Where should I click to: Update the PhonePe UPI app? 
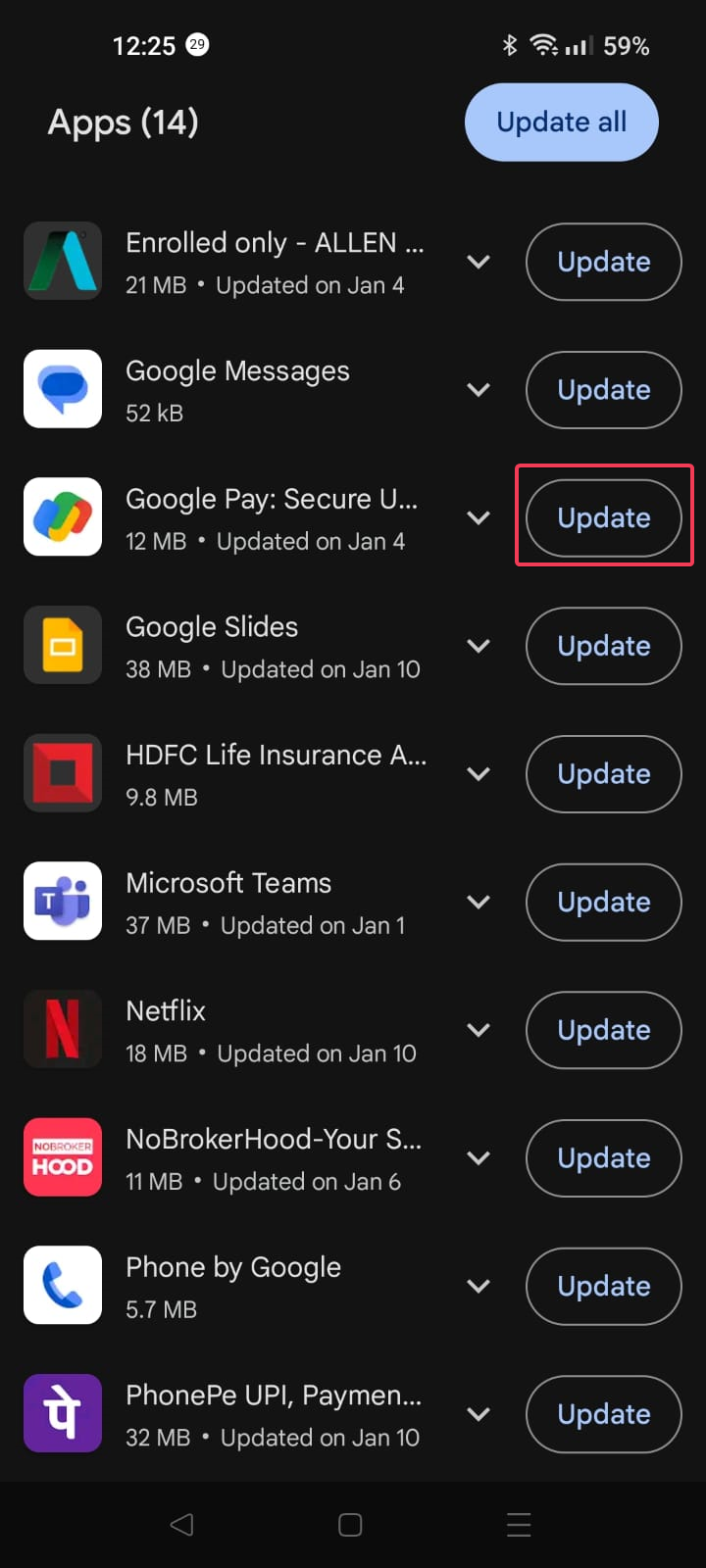pos(603,1414)
